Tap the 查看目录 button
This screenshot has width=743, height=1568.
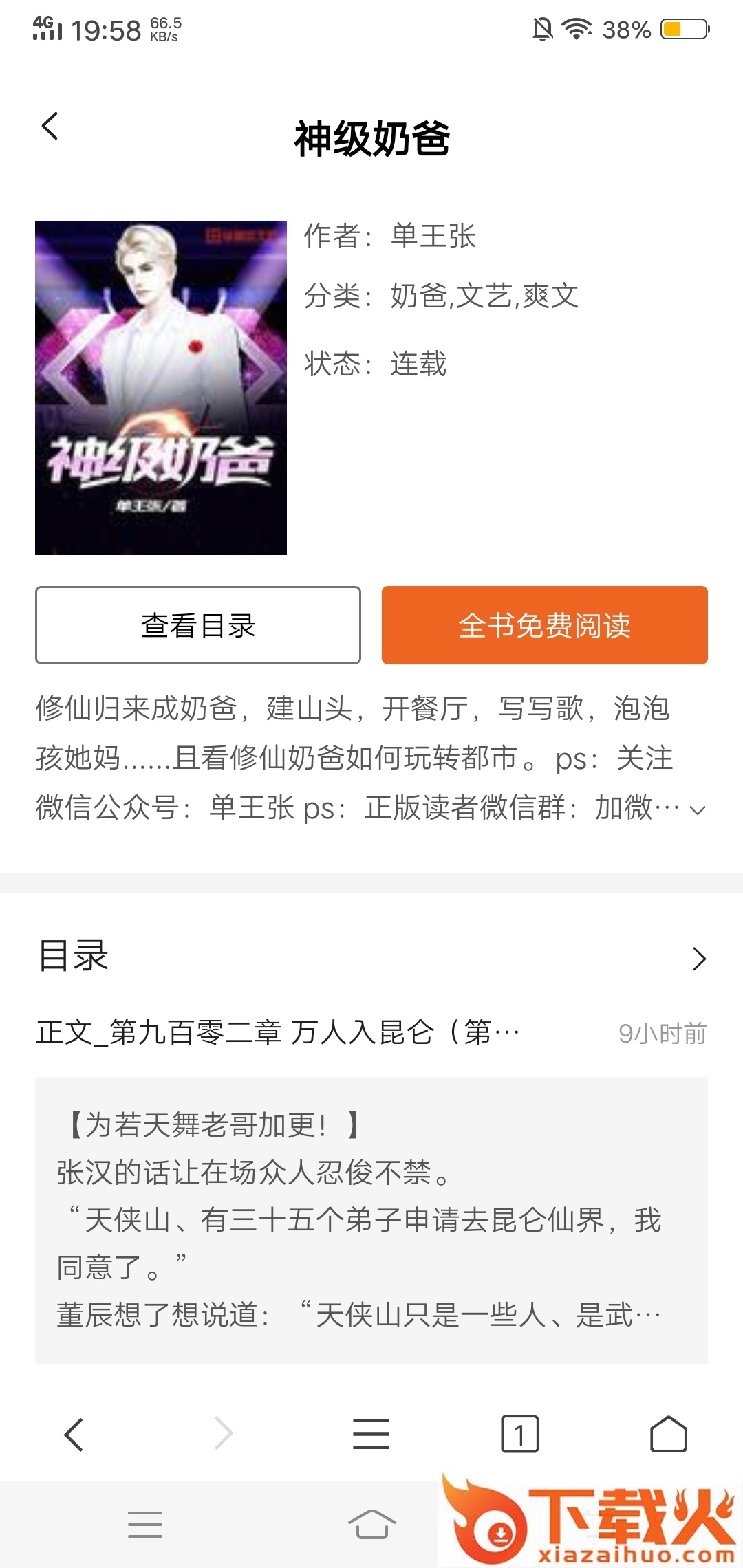(x=198, y=625)
